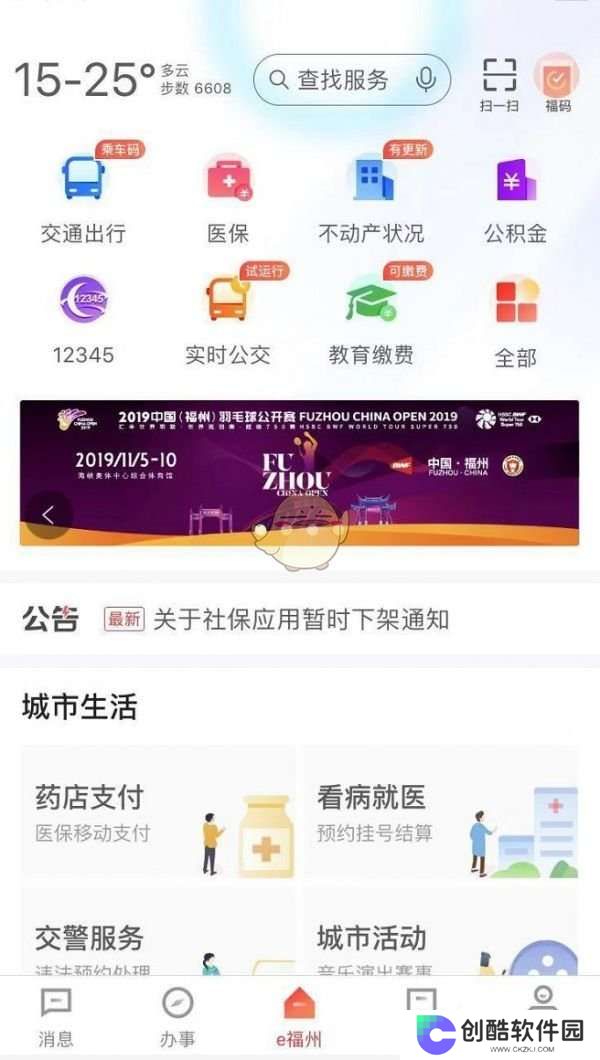Image resolution: width=600 pixels, height=1060 pixels.
Task: Tap the microphone voice search icon
Action: (x=427, y=80)
